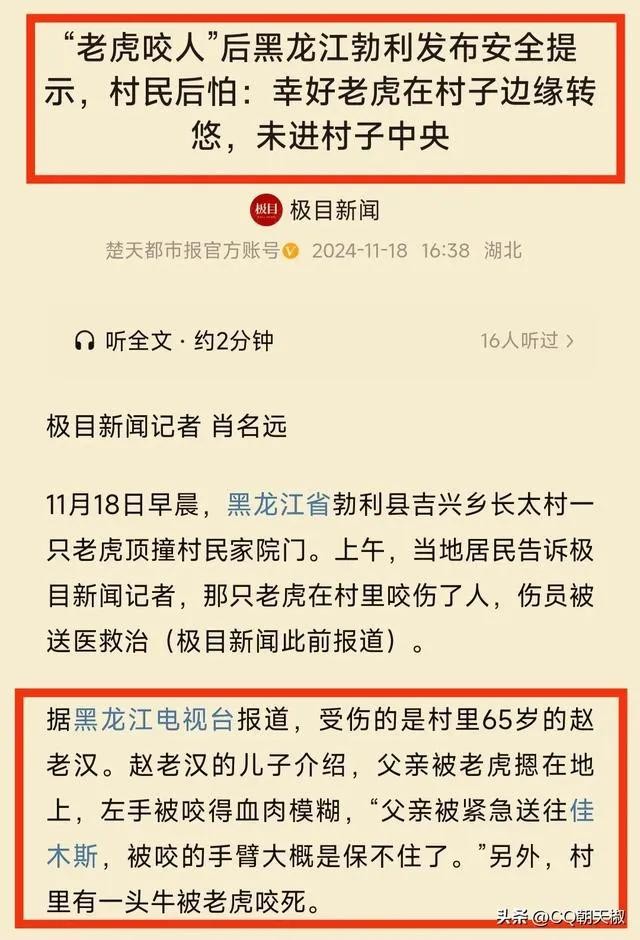640x940 pixels.
Task: Open the 黑龙江省 link
Action: [278, 503]
